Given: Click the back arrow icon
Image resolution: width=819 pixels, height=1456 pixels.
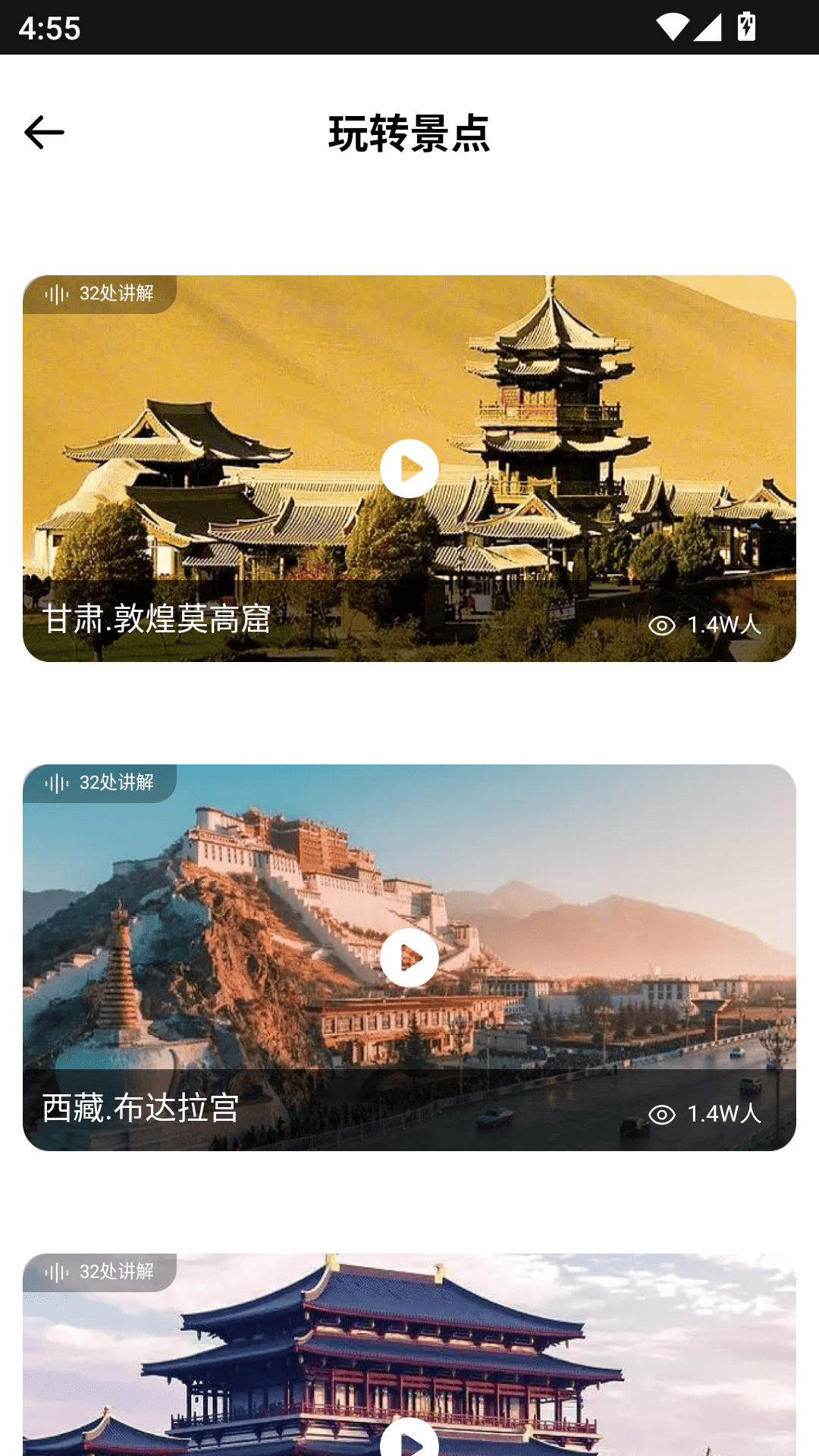Looking at the screenshot, I should tap(43, 132).
